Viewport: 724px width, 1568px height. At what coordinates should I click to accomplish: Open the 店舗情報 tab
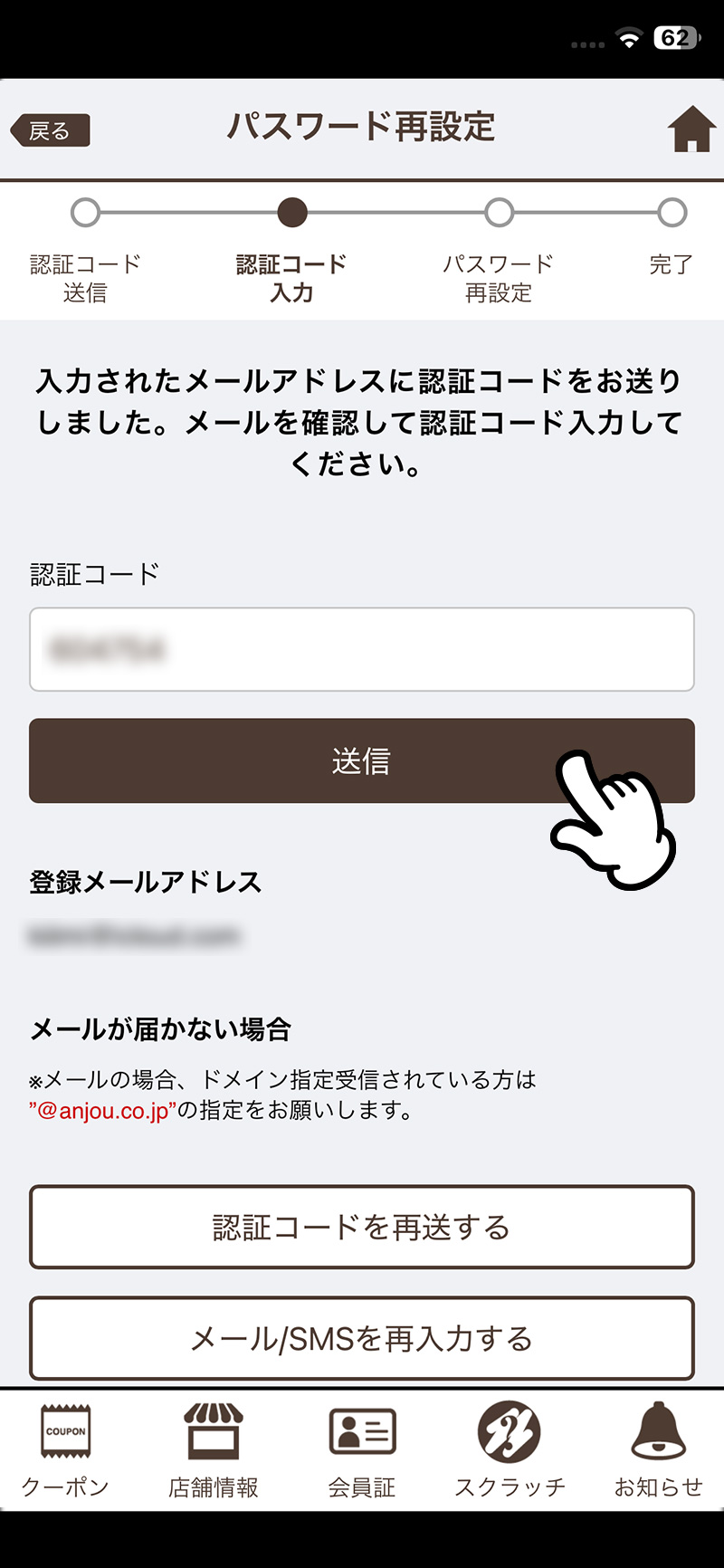click(214, 1448)
